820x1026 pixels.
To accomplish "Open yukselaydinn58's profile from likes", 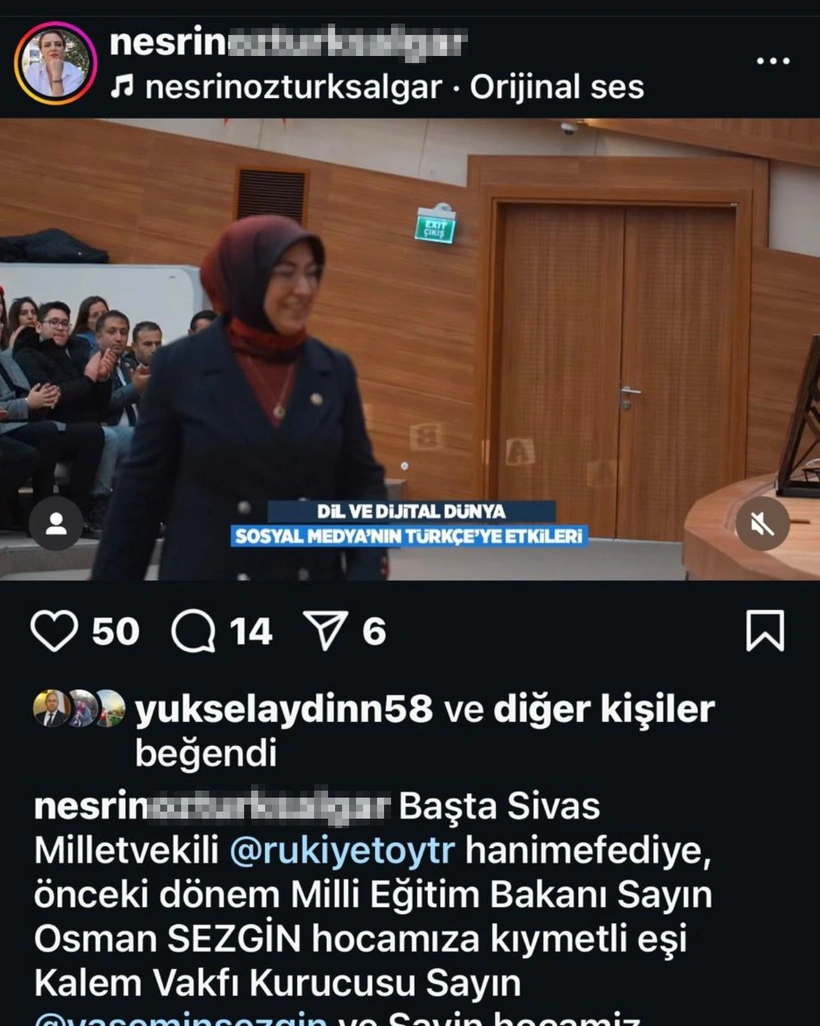I will click(x=284, y=709).
